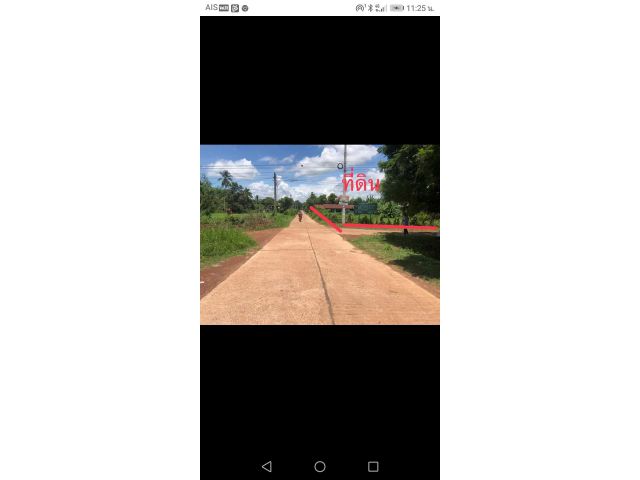Open the recent apps view
The width and height of the screenshot is (640, 480).
point(373,467)
